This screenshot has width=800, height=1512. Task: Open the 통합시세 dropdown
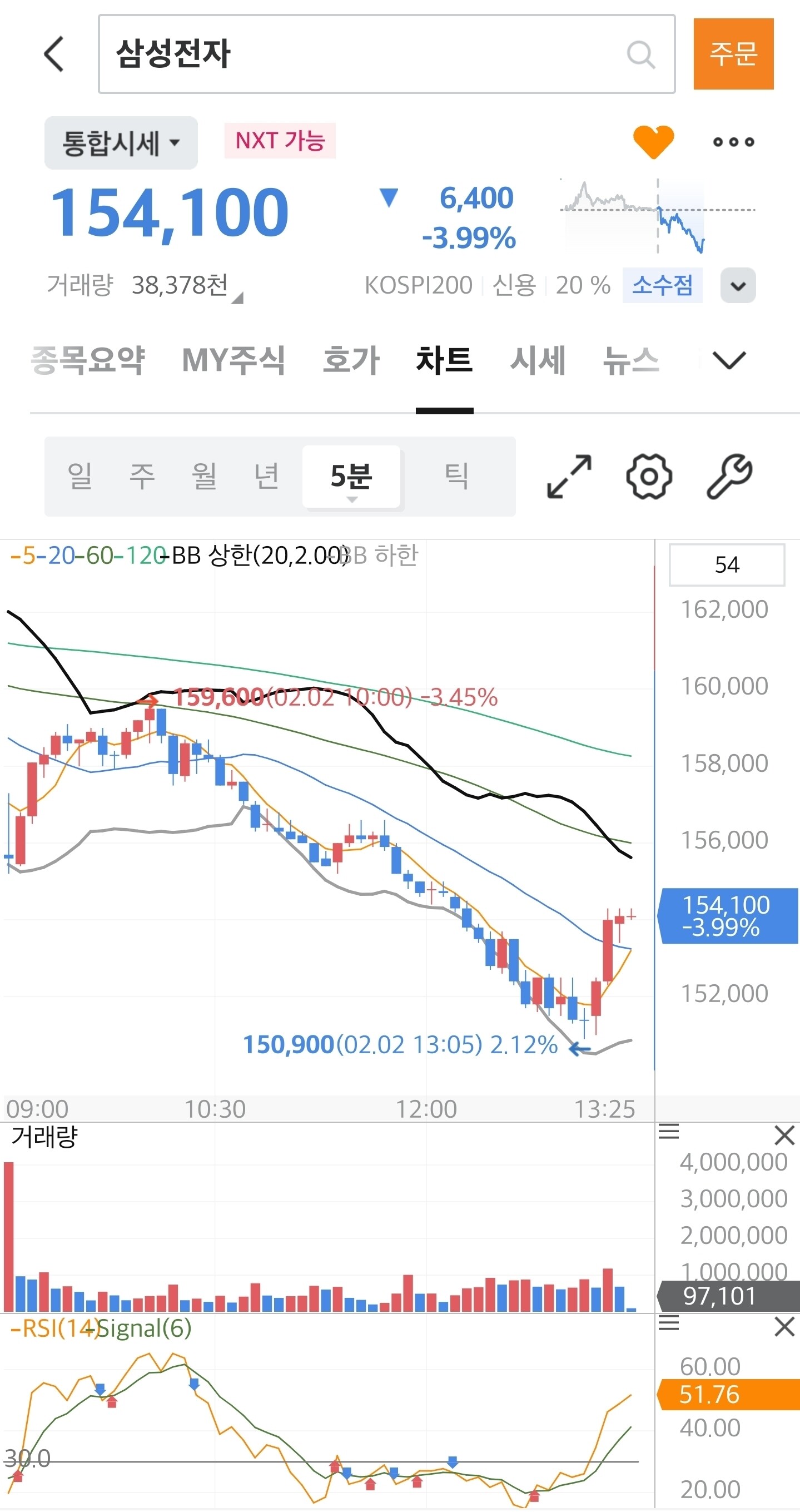coord(121,142)
